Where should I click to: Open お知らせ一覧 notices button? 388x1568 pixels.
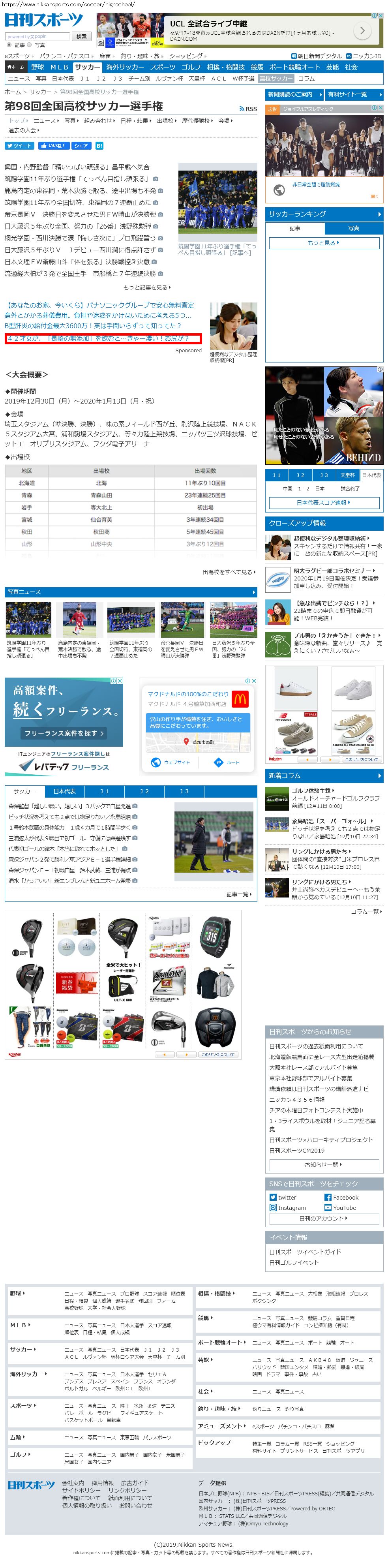point(324,1164)
